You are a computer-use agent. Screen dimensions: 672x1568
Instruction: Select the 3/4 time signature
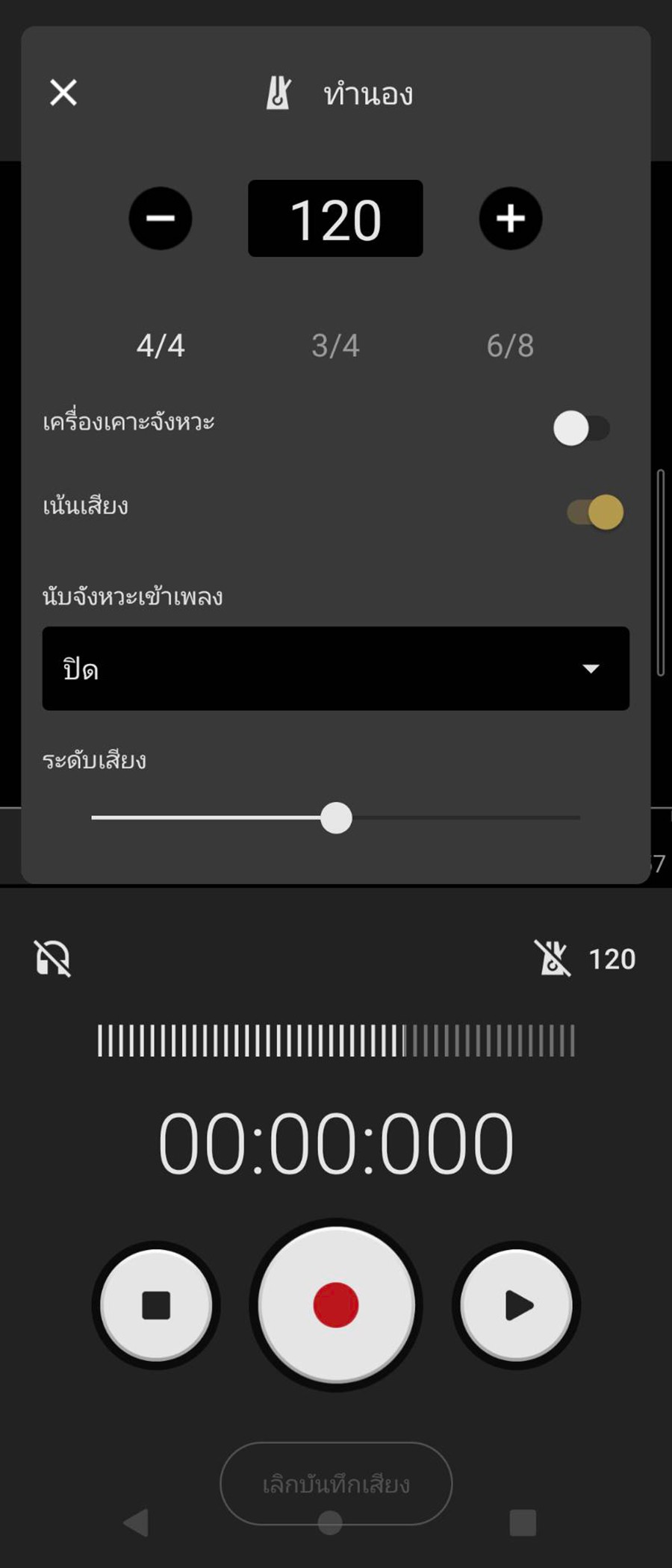click(335, 346)
